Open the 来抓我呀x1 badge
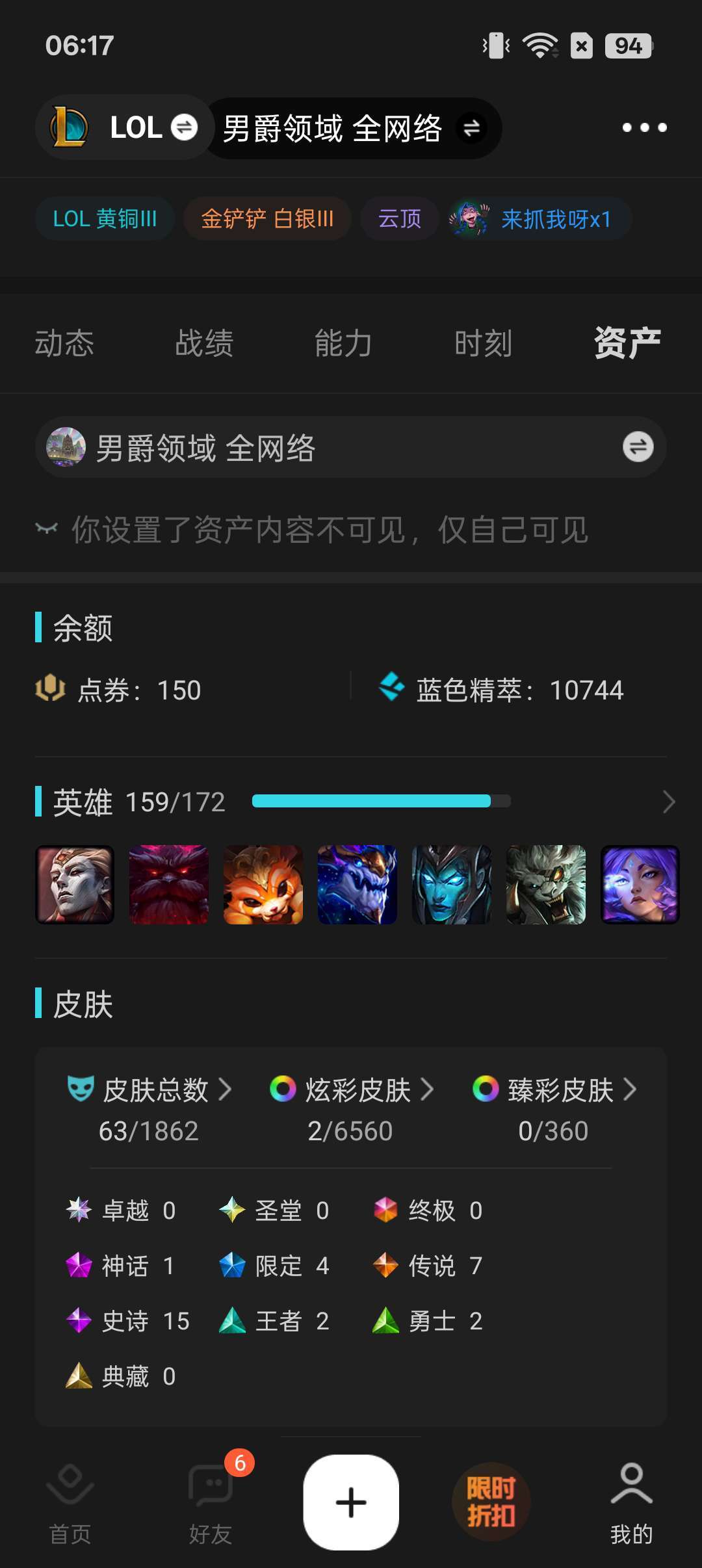 [539, 219]
